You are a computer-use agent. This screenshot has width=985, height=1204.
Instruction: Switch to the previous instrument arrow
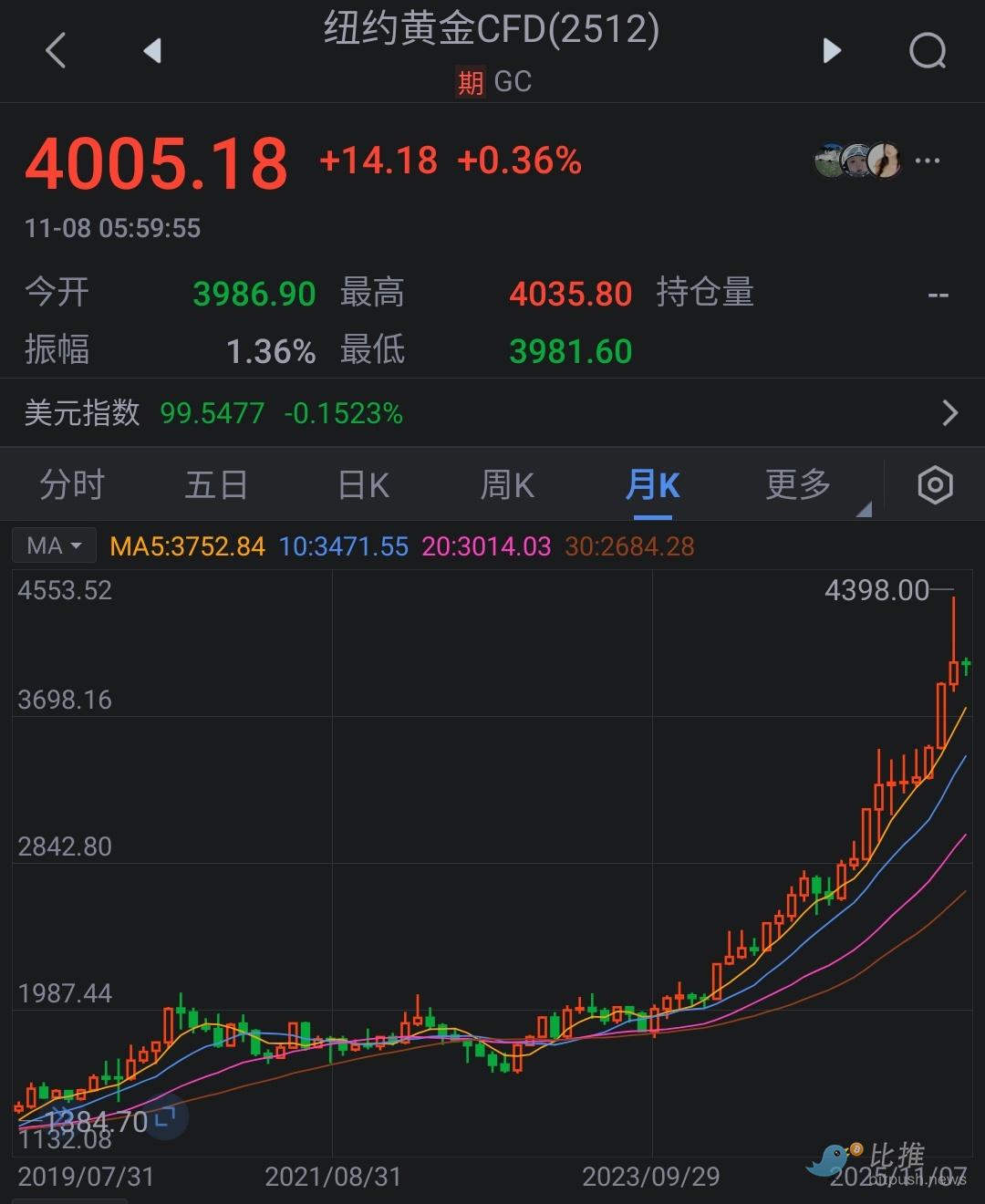click(152, 50)
